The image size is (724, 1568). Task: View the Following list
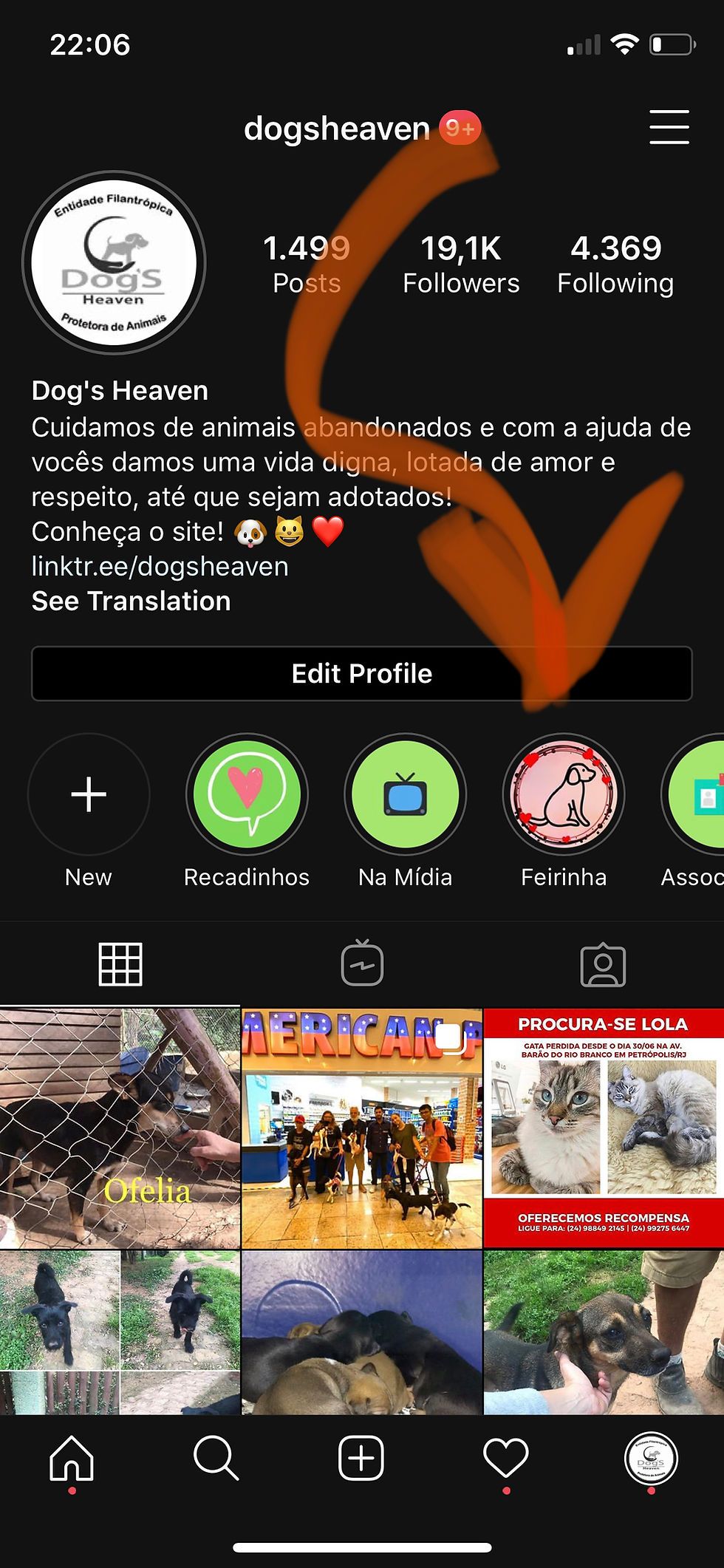click(x=615, y=264)
